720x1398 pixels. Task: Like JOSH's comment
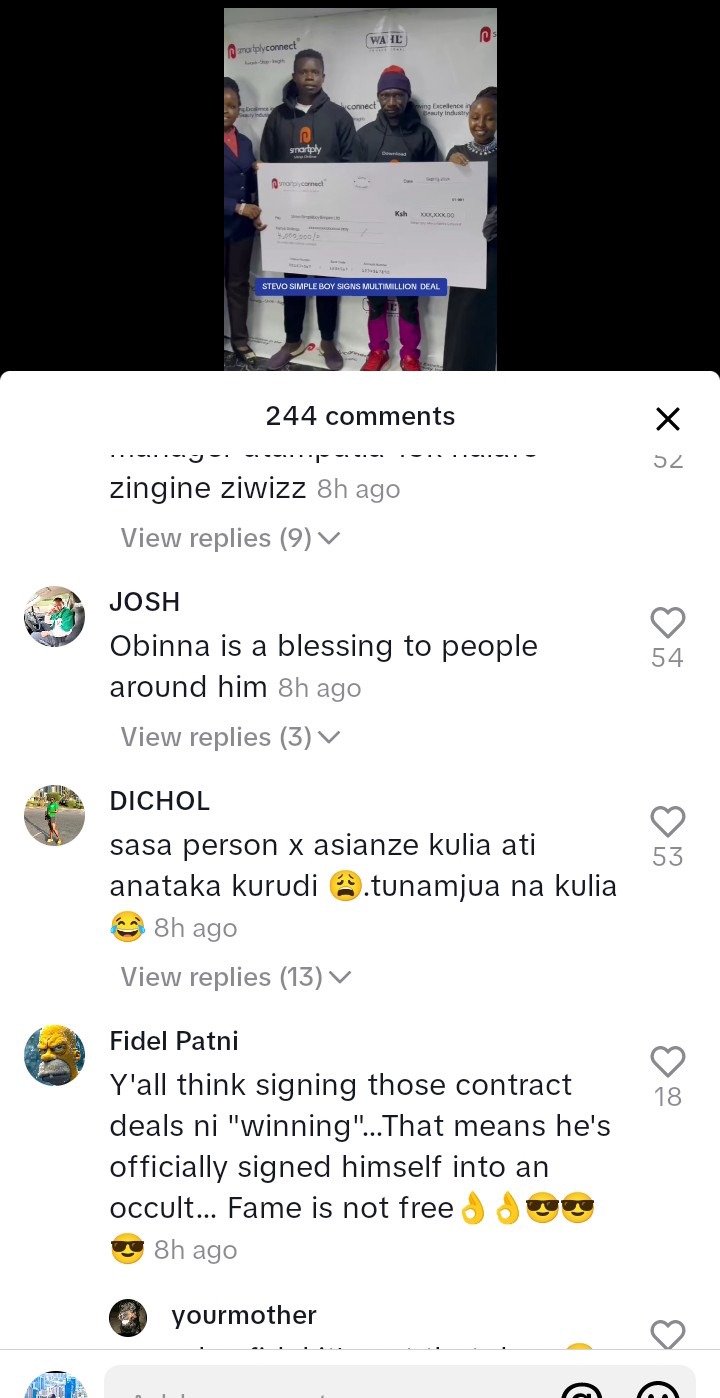click(667, 623)
